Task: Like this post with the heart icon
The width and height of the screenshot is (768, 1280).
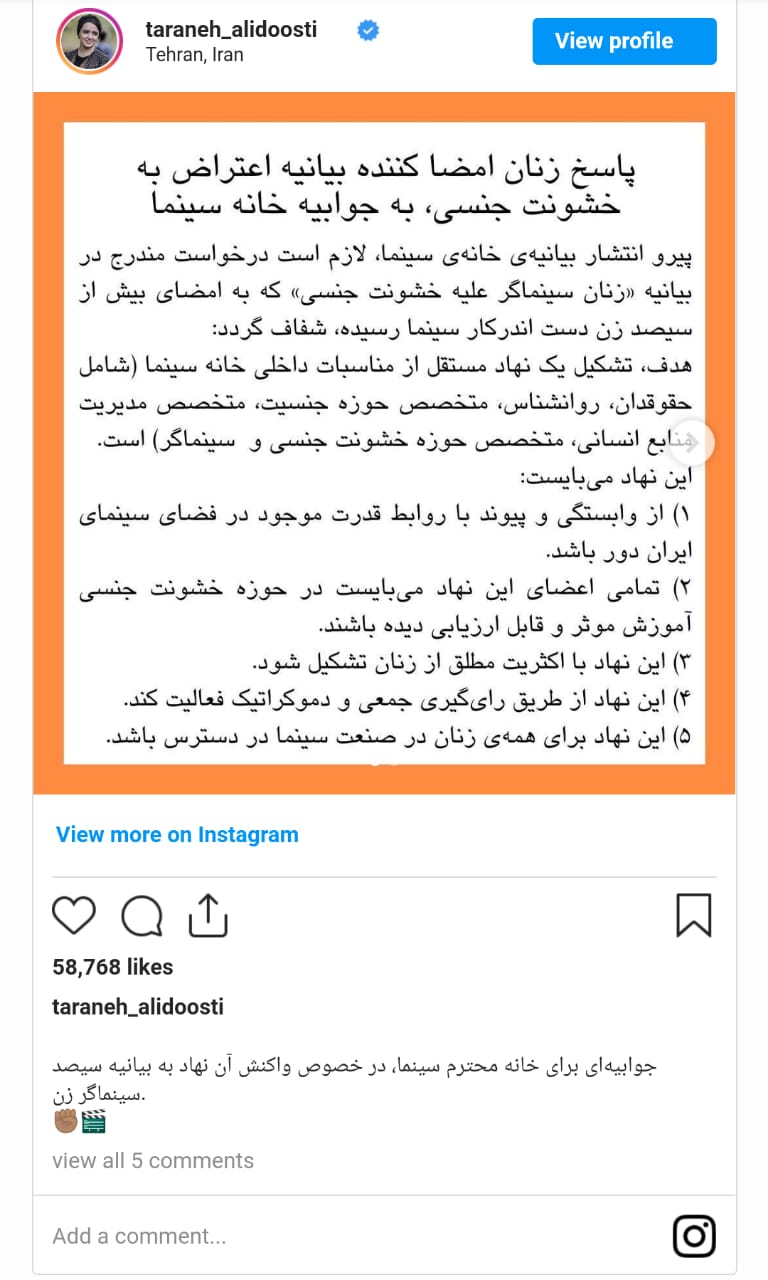Action: (74, 915)
